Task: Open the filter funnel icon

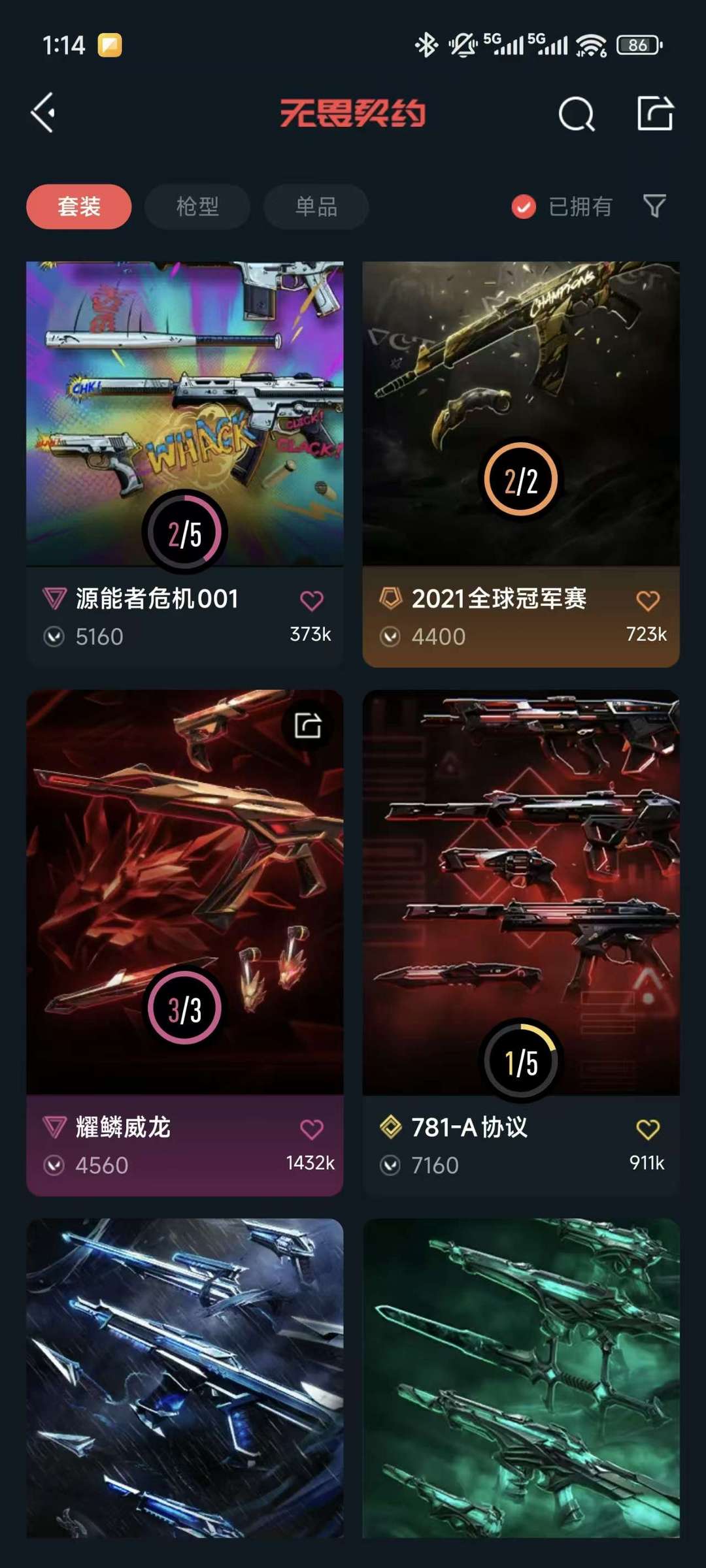Action: pos(654,206)
